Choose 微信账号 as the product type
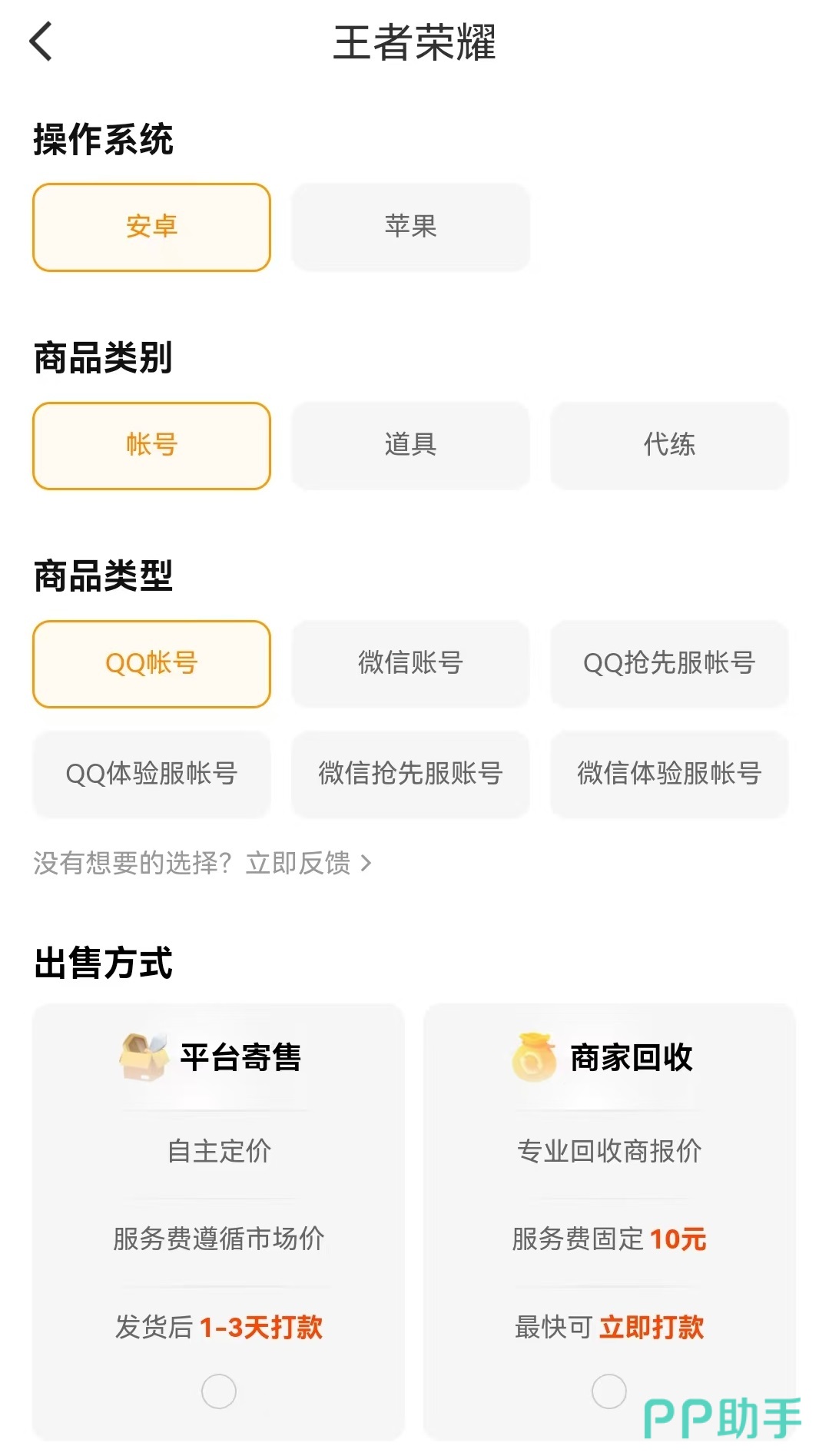 point(410,663)
